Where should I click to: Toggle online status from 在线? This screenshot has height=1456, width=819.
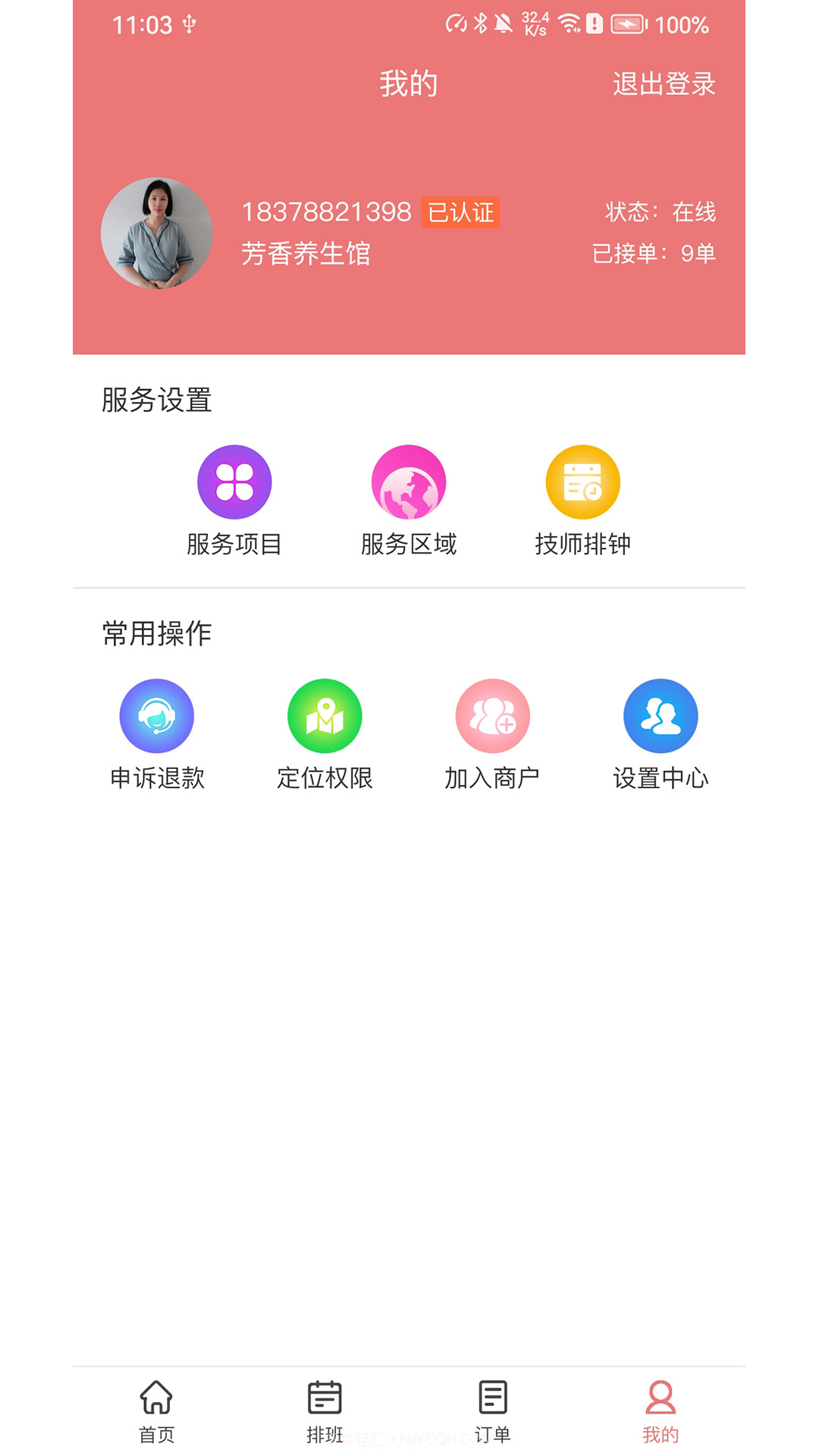click(x=693, y=213)
